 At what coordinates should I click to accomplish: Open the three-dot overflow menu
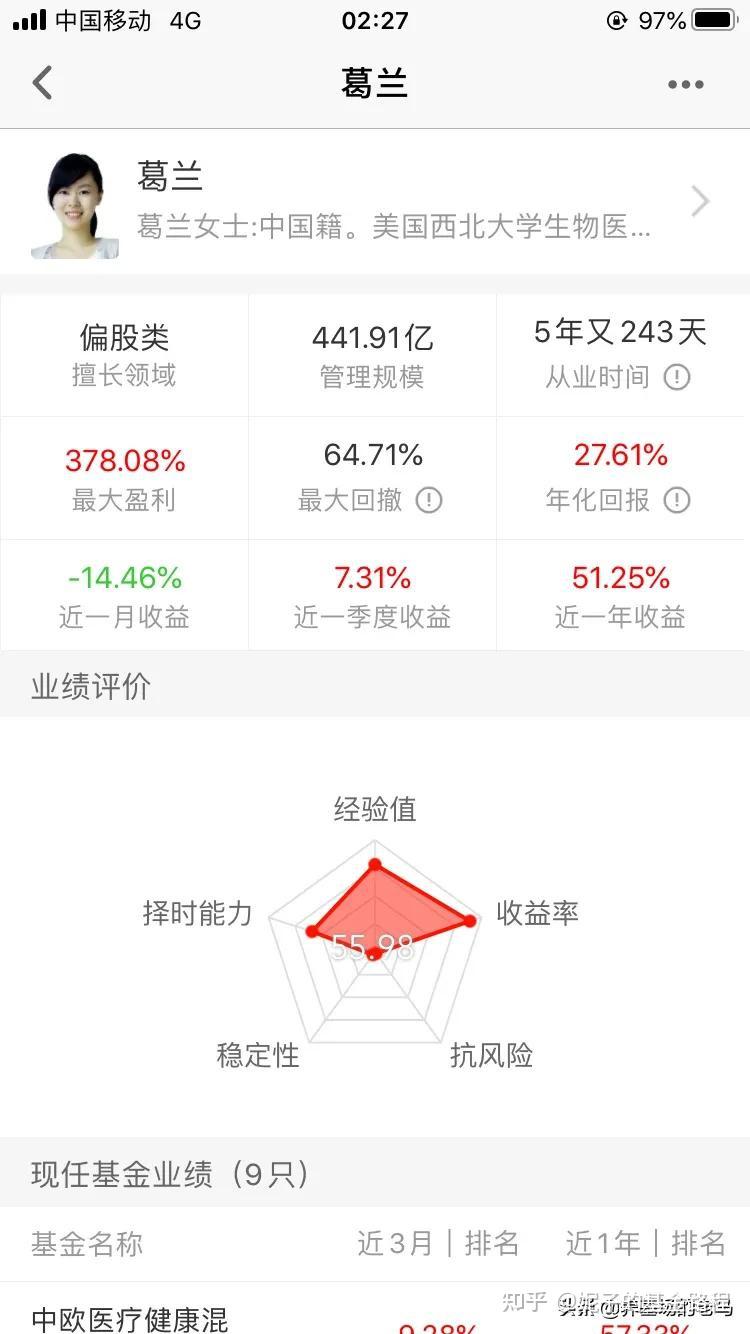[x=686, y=85]
